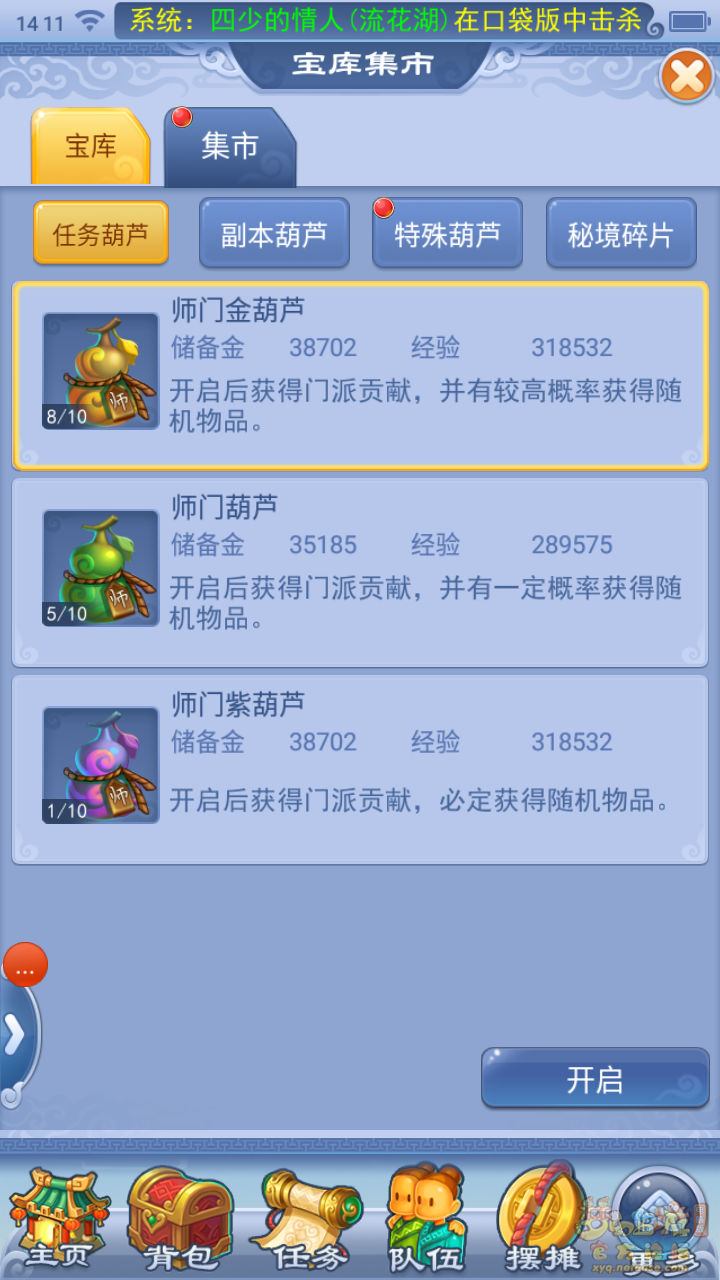Select the 任务葫芦 category

click(x=101, y=234)
